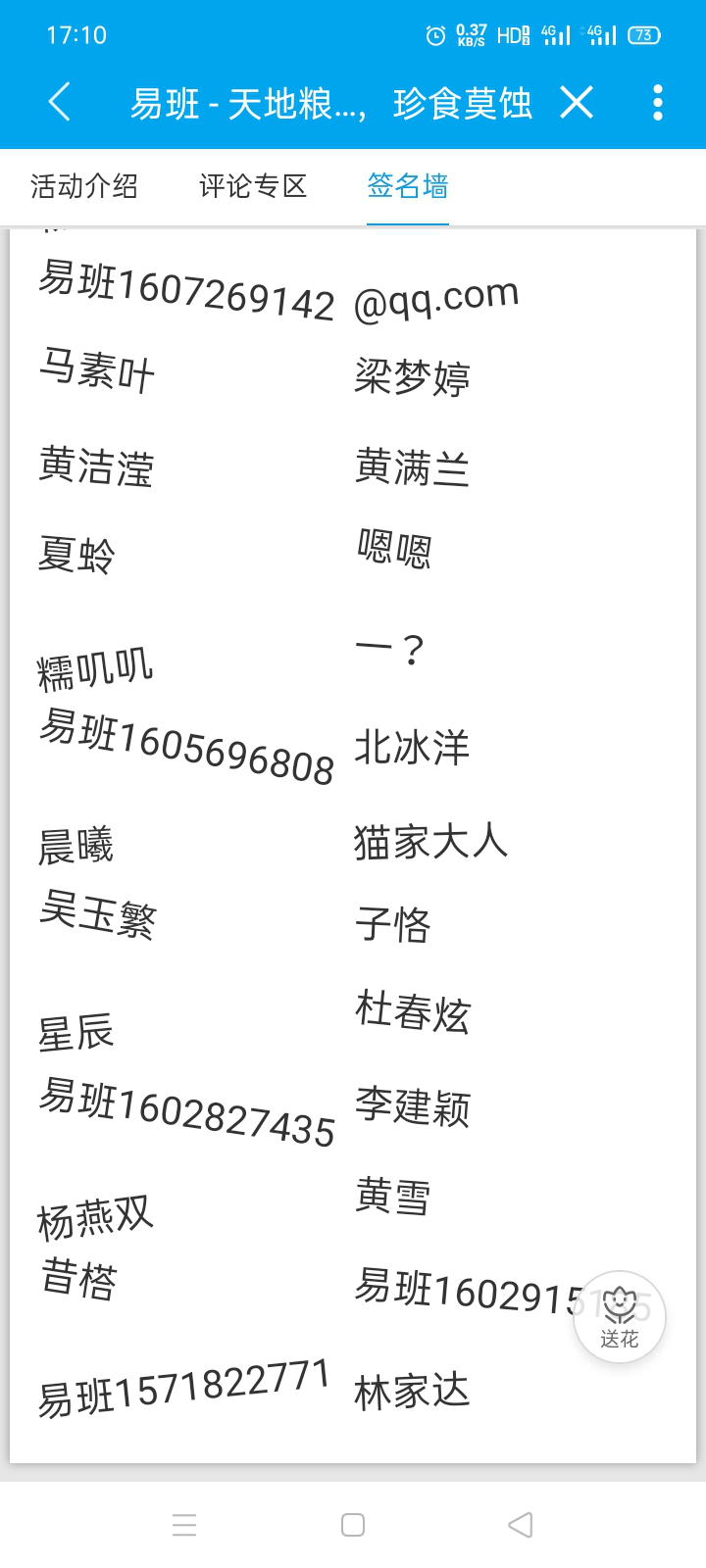Go to the system home screen
Screen dimensions: 706x1568
(353, 1525)
